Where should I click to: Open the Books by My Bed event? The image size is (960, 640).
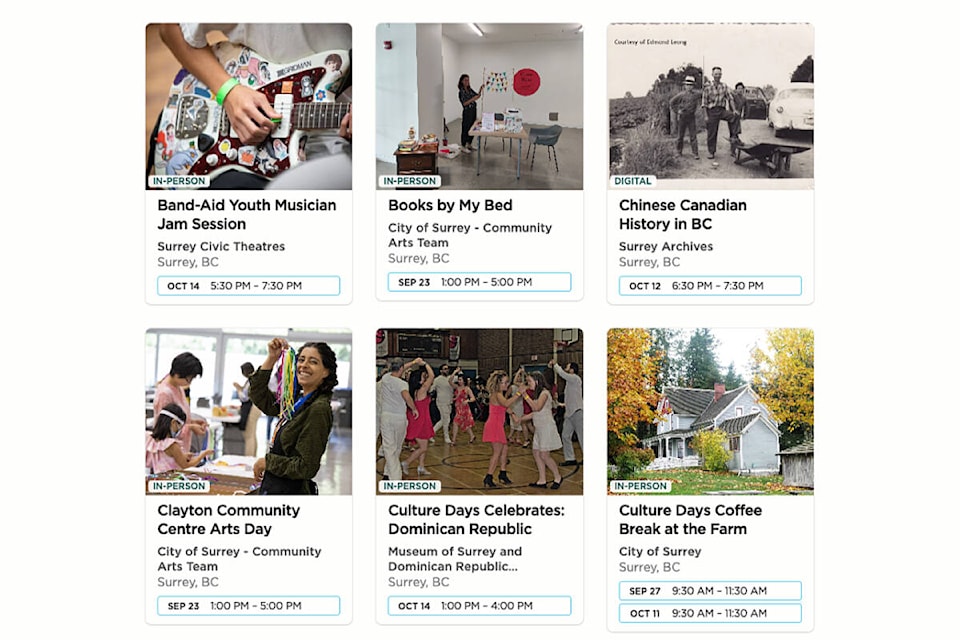click(450, 205)
